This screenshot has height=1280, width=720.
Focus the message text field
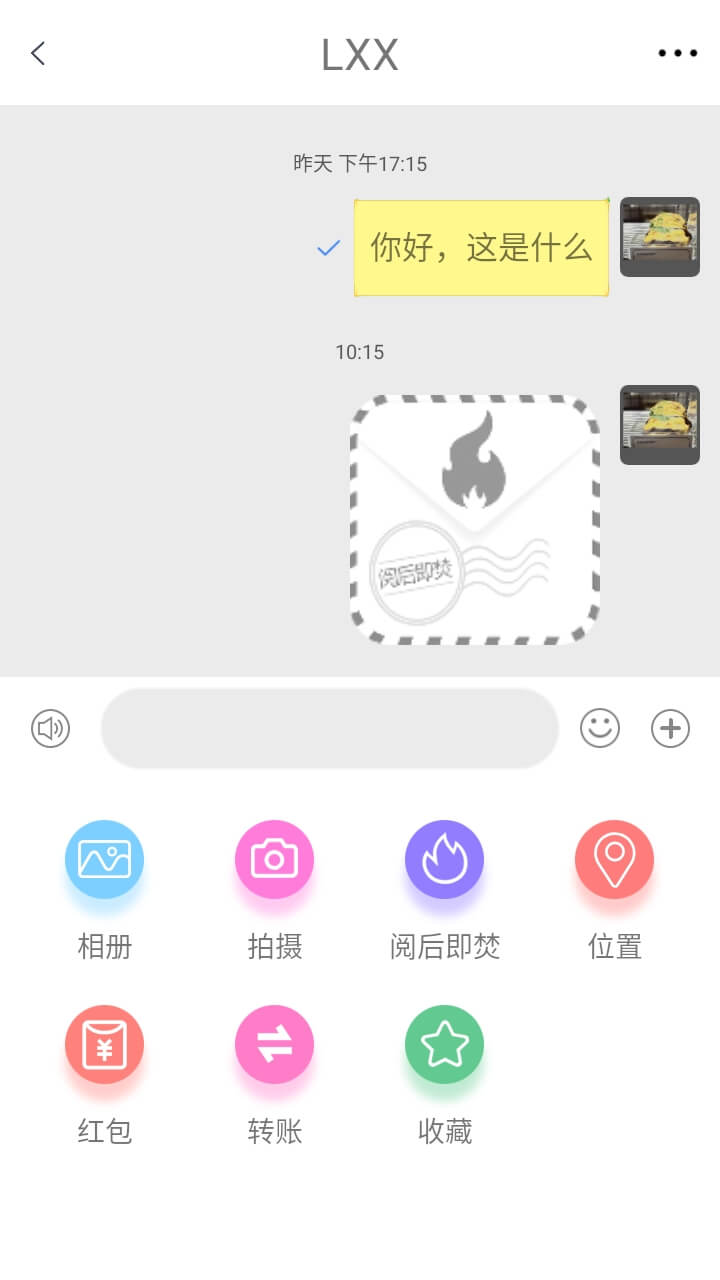pyautogui.click(x=329, y=729)
